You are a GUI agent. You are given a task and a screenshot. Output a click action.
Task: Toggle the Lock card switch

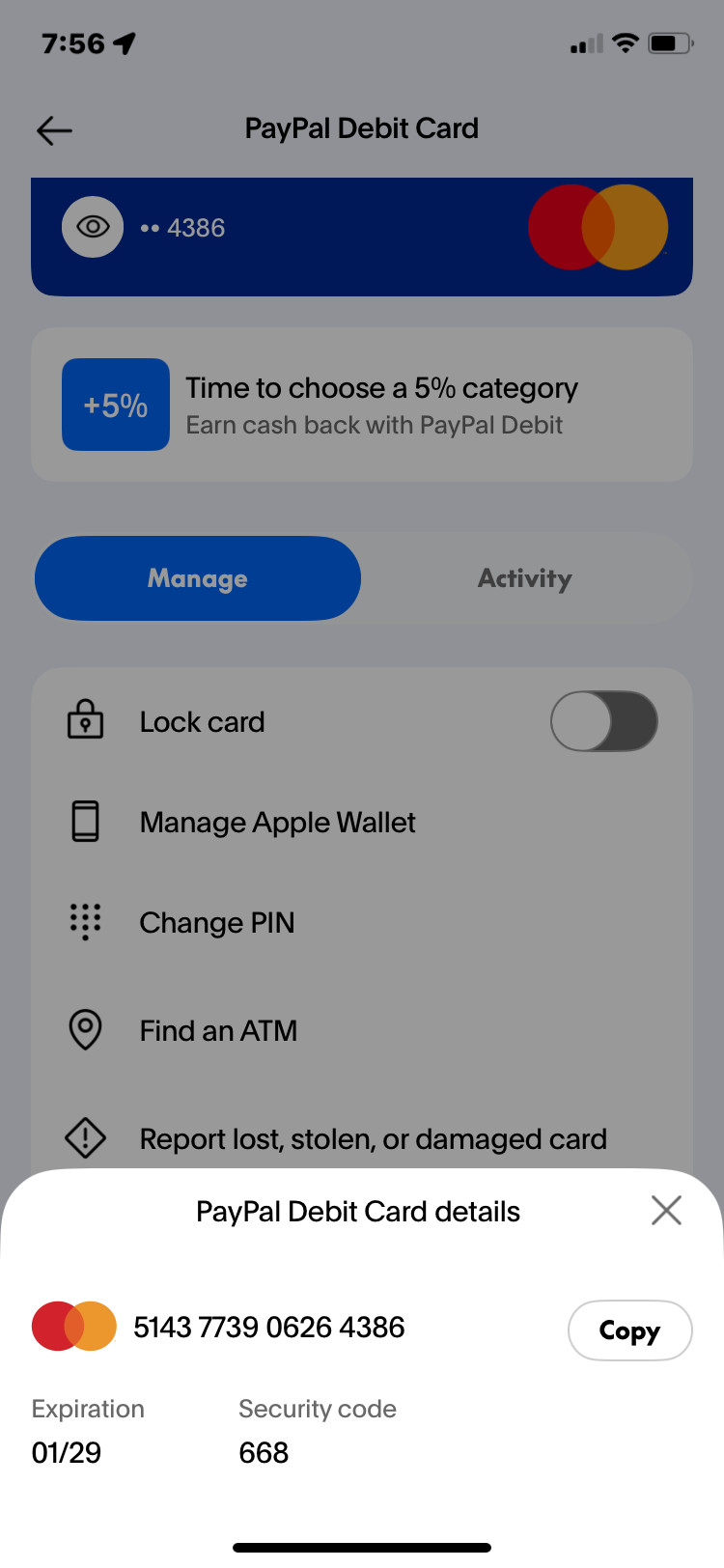coord(604,721)
